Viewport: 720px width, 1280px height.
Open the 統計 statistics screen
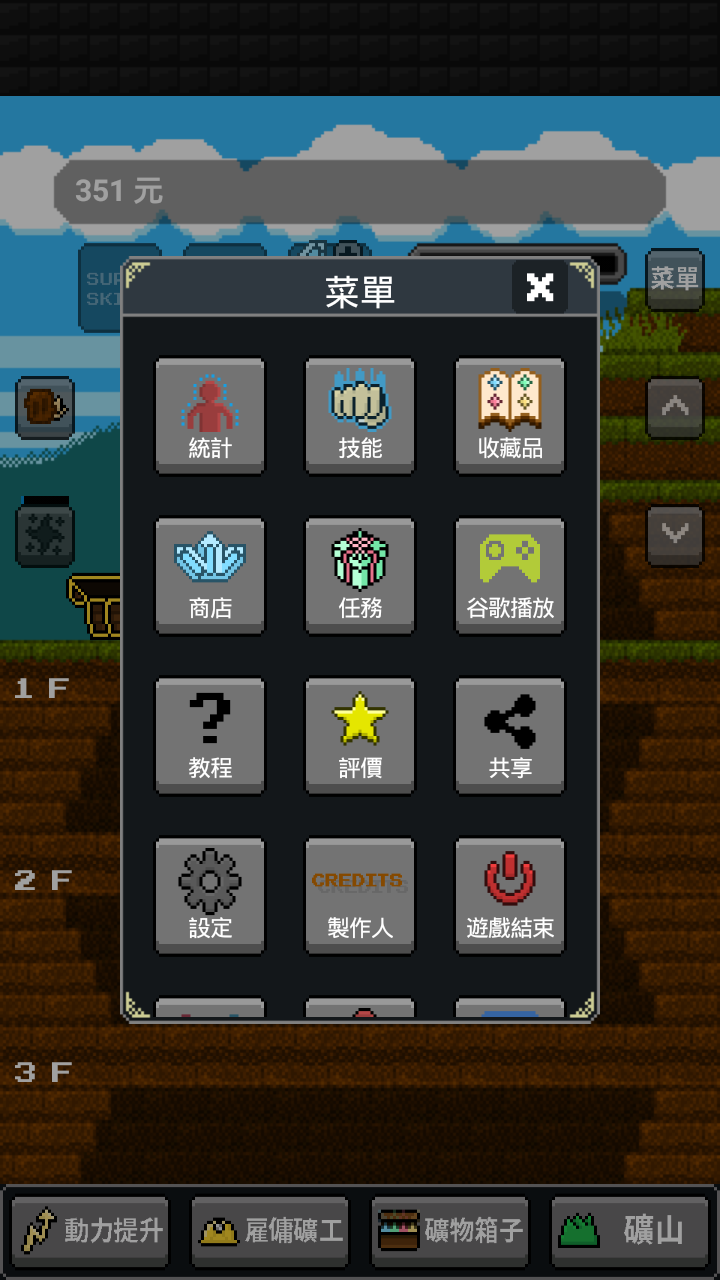pyautogui.click(x=210, y=416)
